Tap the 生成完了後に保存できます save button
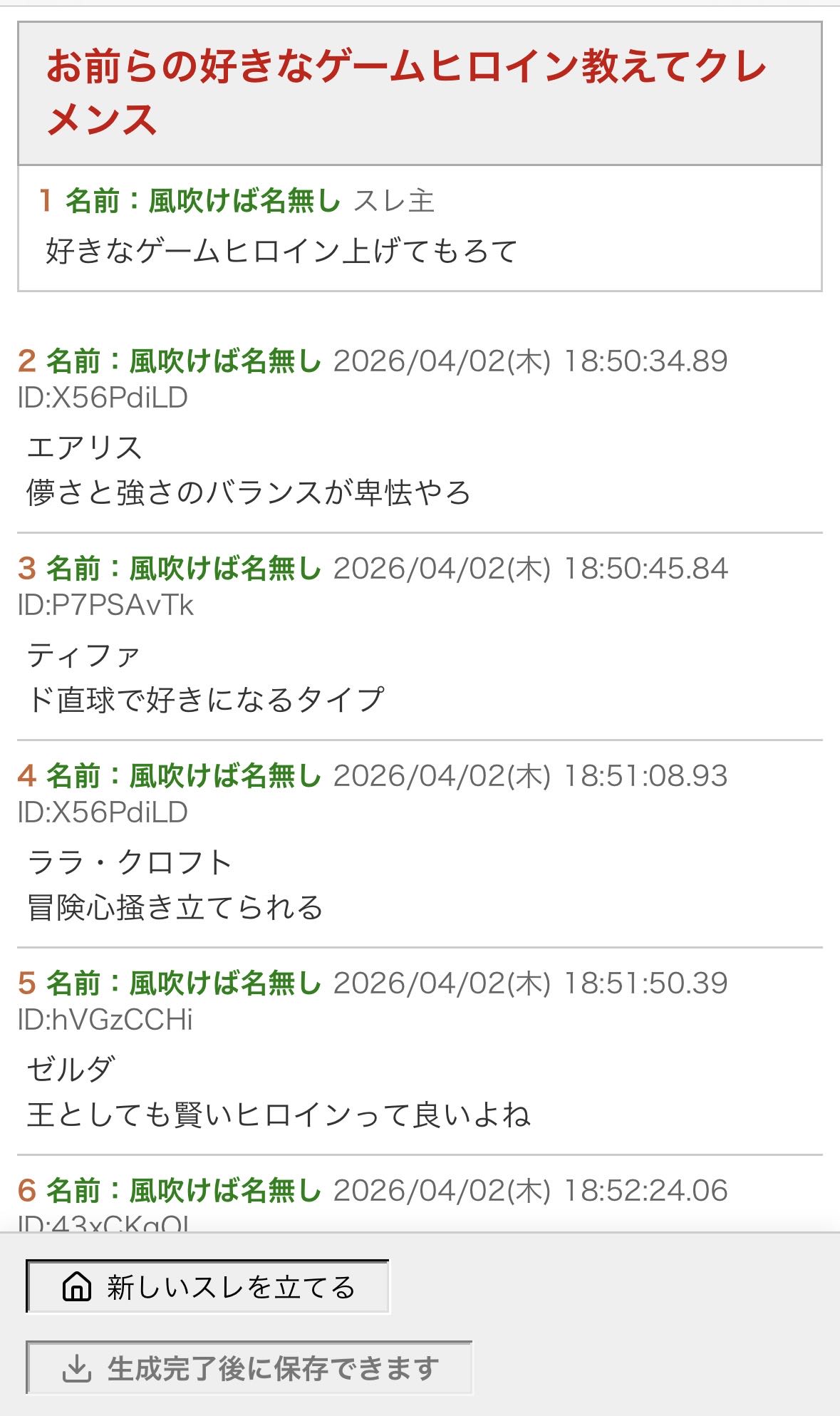 (249, 1368)
